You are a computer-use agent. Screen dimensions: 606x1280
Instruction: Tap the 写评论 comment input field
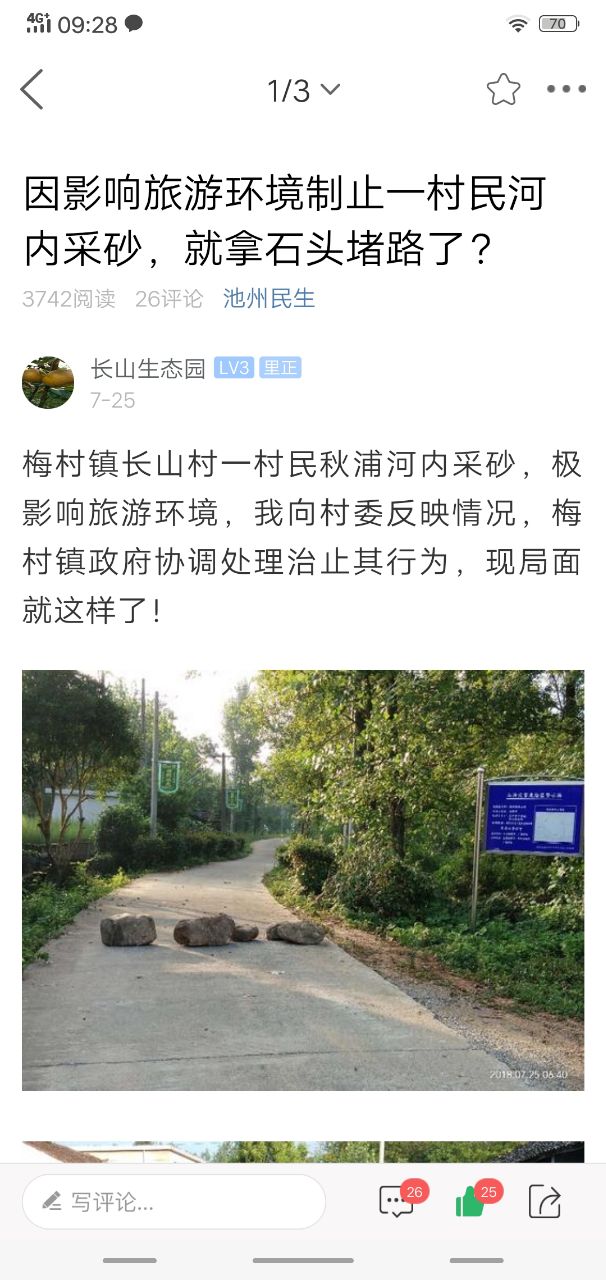(x=174, y=1202)
